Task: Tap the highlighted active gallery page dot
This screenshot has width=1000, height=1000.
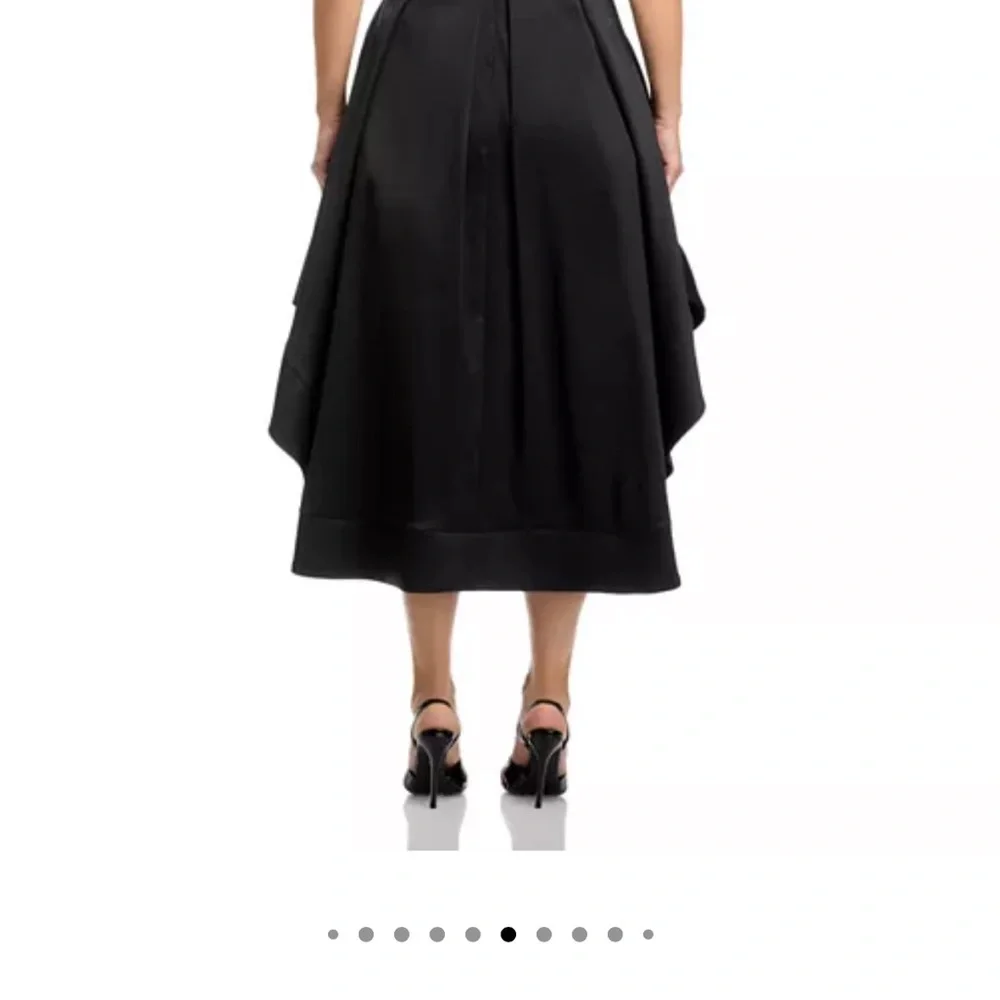Action: (508, 934)
